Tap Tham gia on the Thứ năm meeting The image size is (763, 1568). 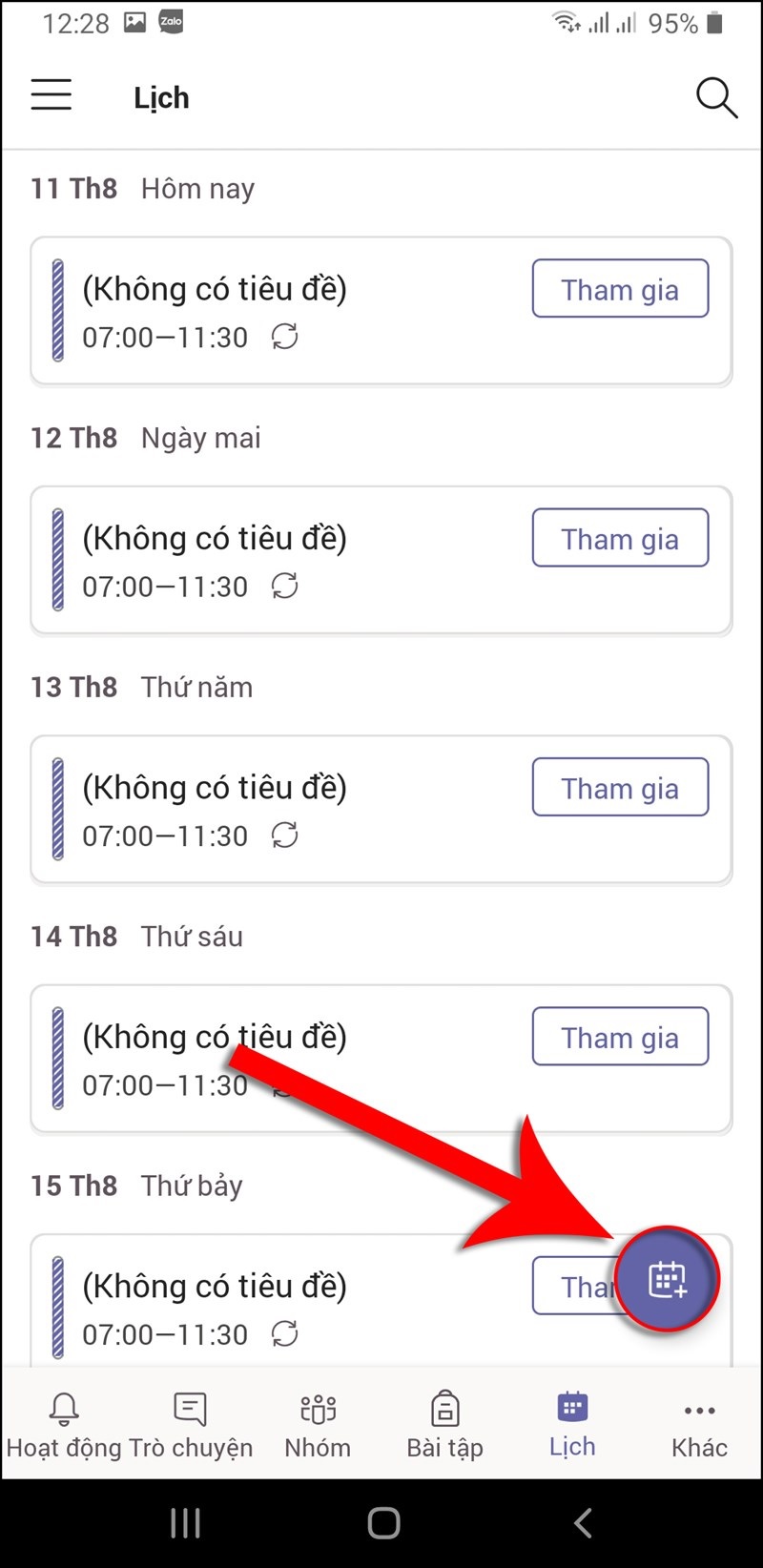pyautogui.click(x=620, y=788)
